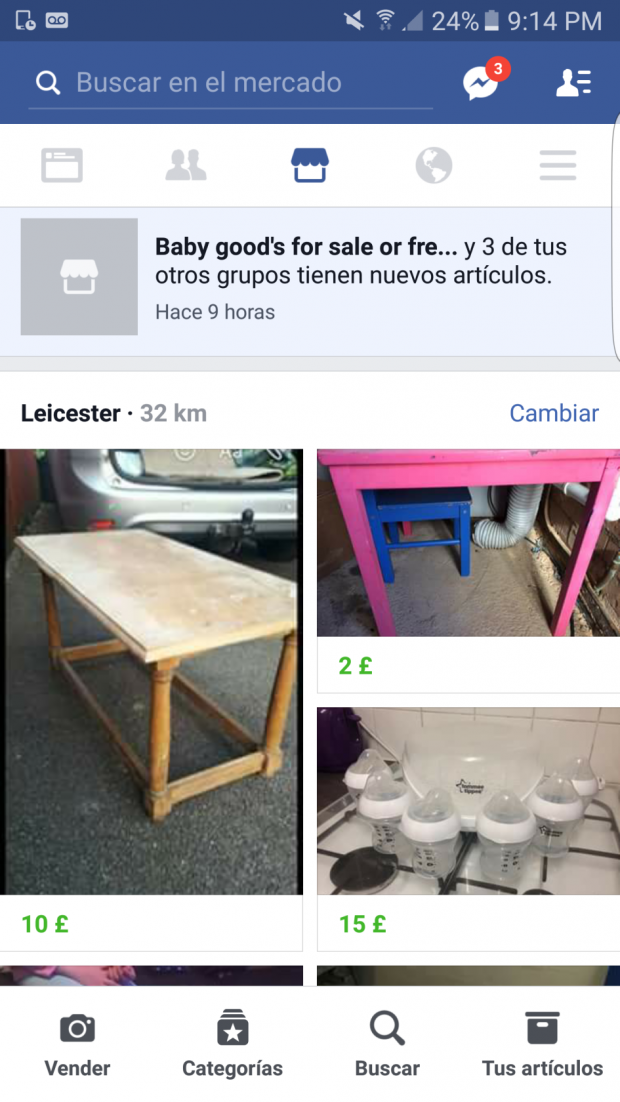Tap Buscar in the bottom bar

[x=387, y=1044]
